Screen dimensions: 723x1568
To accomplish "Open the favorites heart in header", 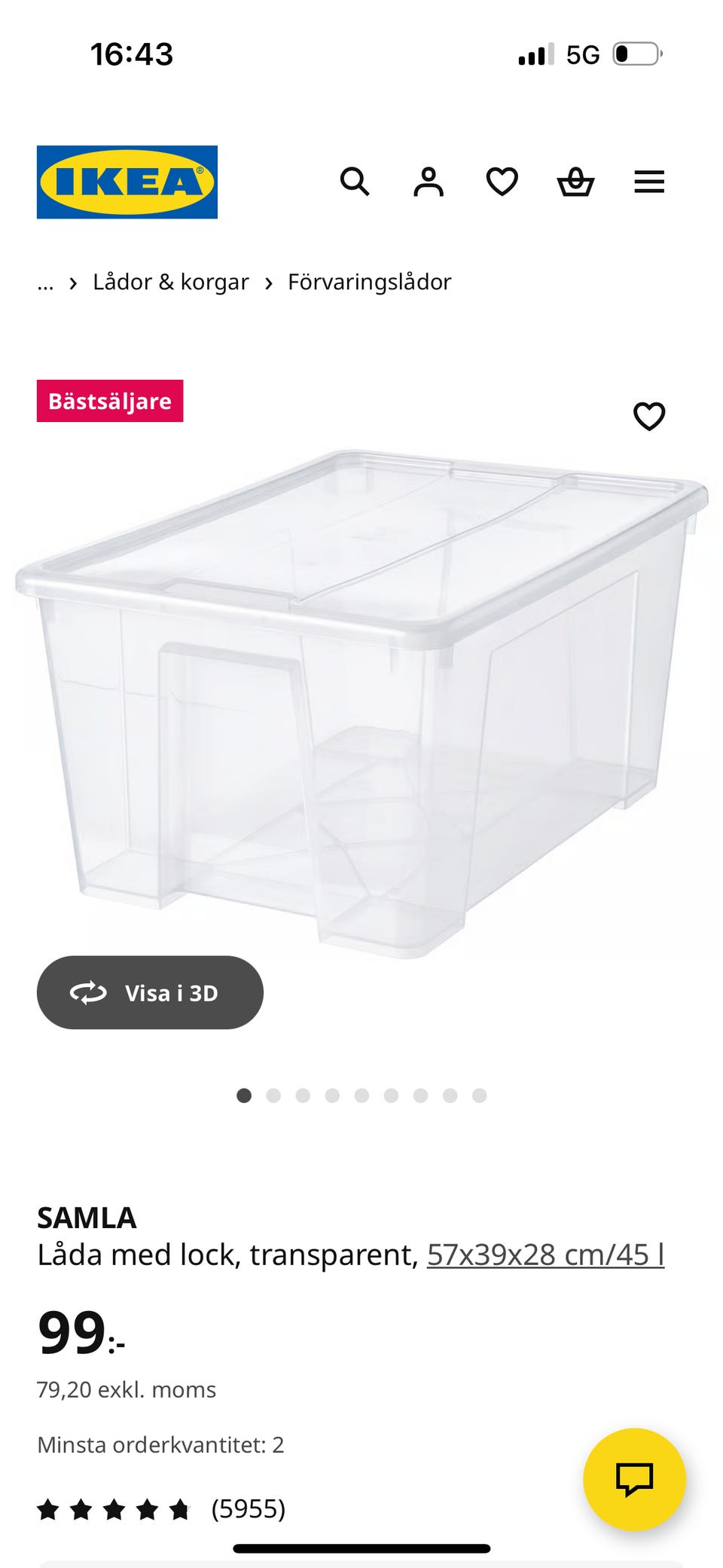I will pos(502,182).
